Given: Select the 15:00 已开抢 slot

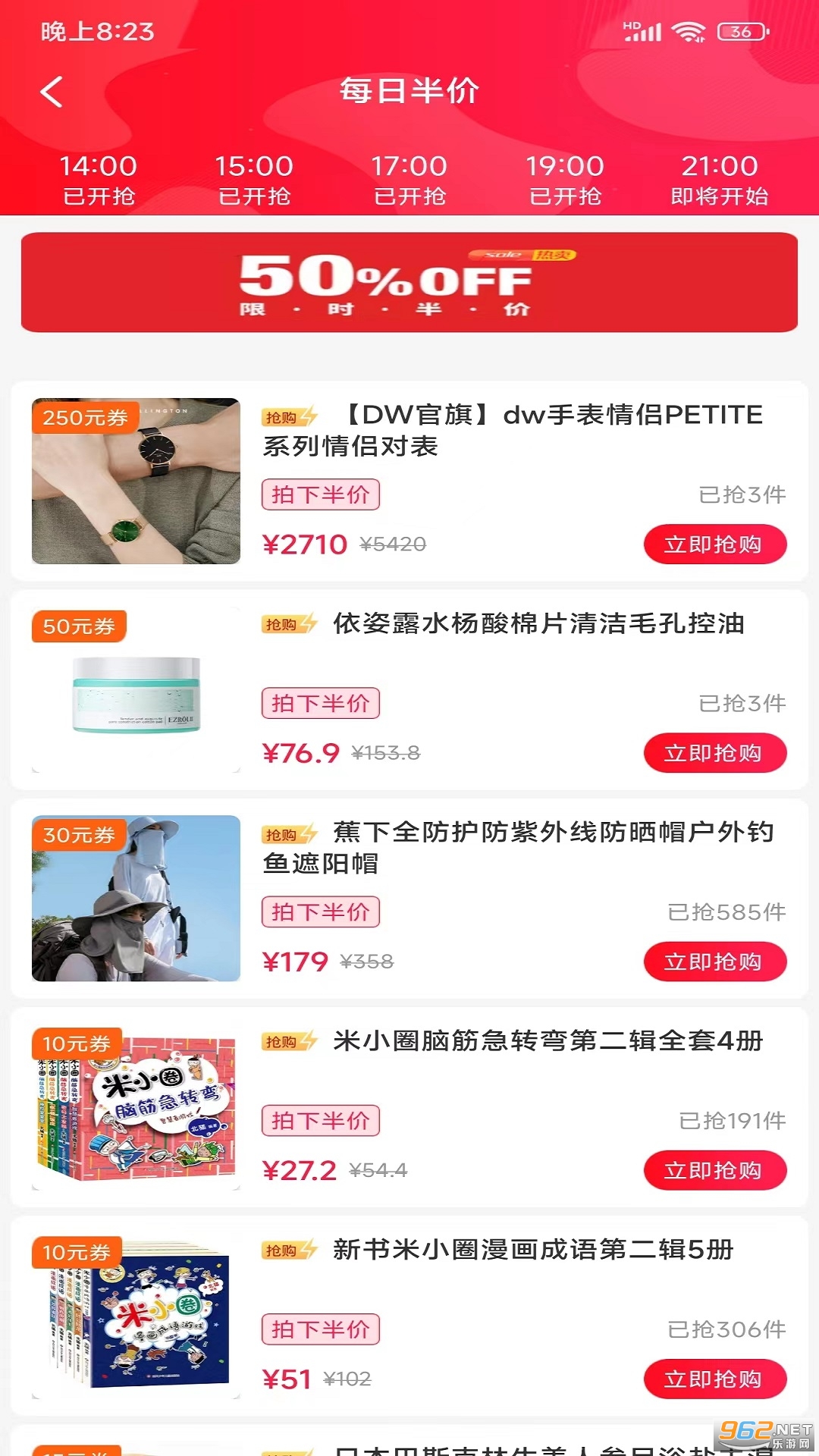Looking at the screenshot, I should 254,180.
